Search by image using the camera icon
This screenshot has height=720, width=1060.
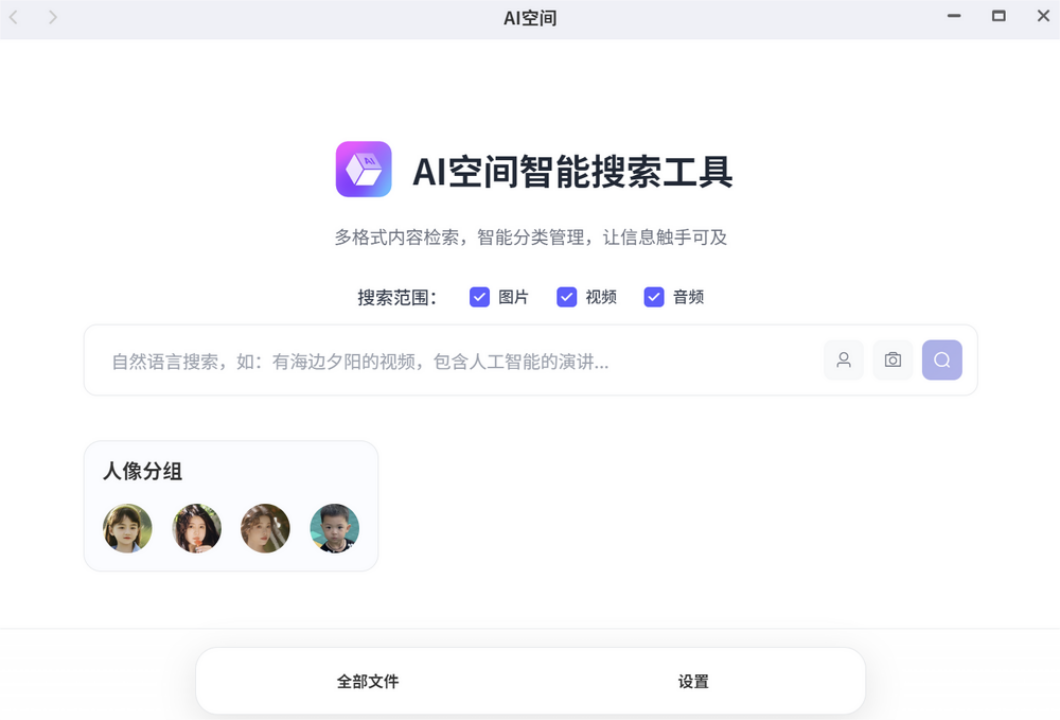(893, 360)
